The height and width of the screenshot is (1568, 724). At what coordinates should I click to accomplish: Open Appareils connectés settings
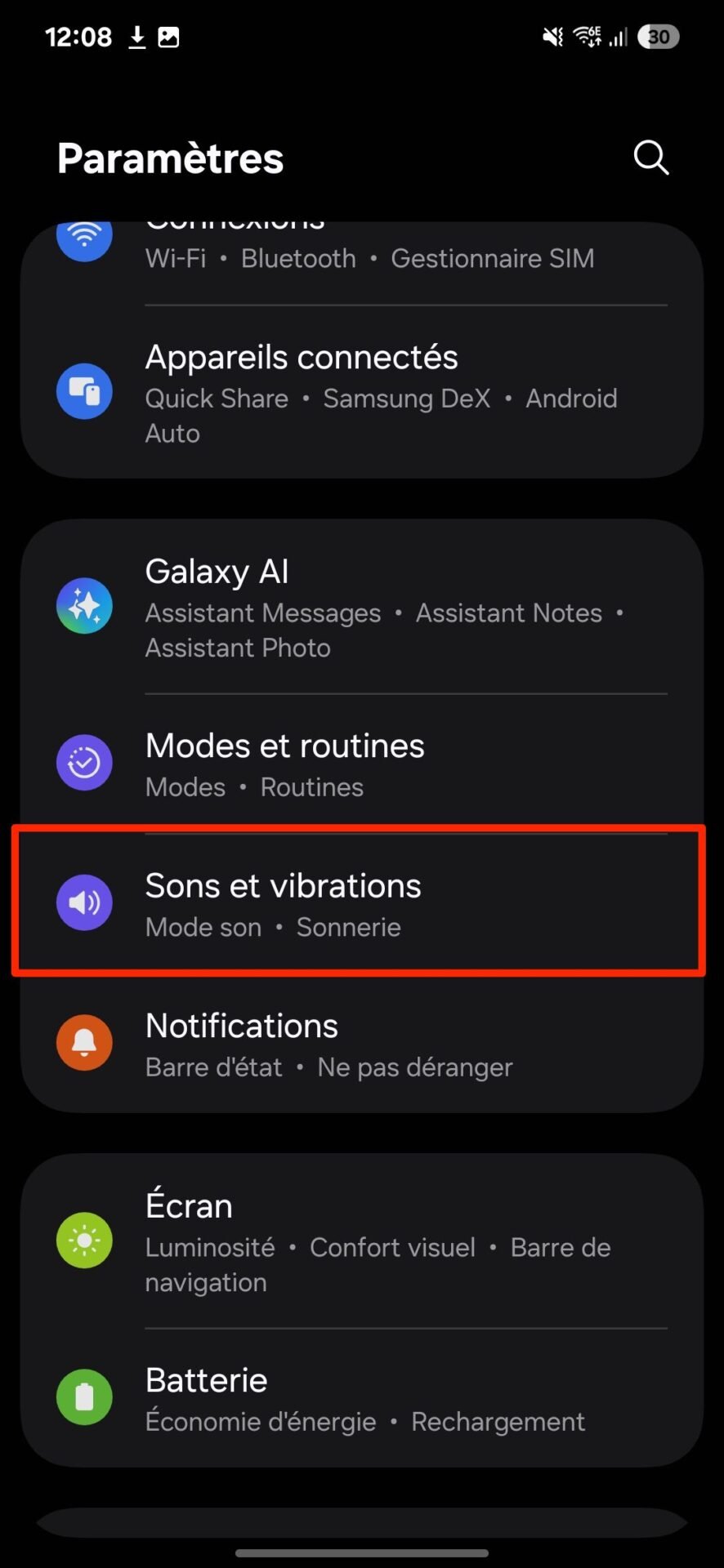point(362,393)
